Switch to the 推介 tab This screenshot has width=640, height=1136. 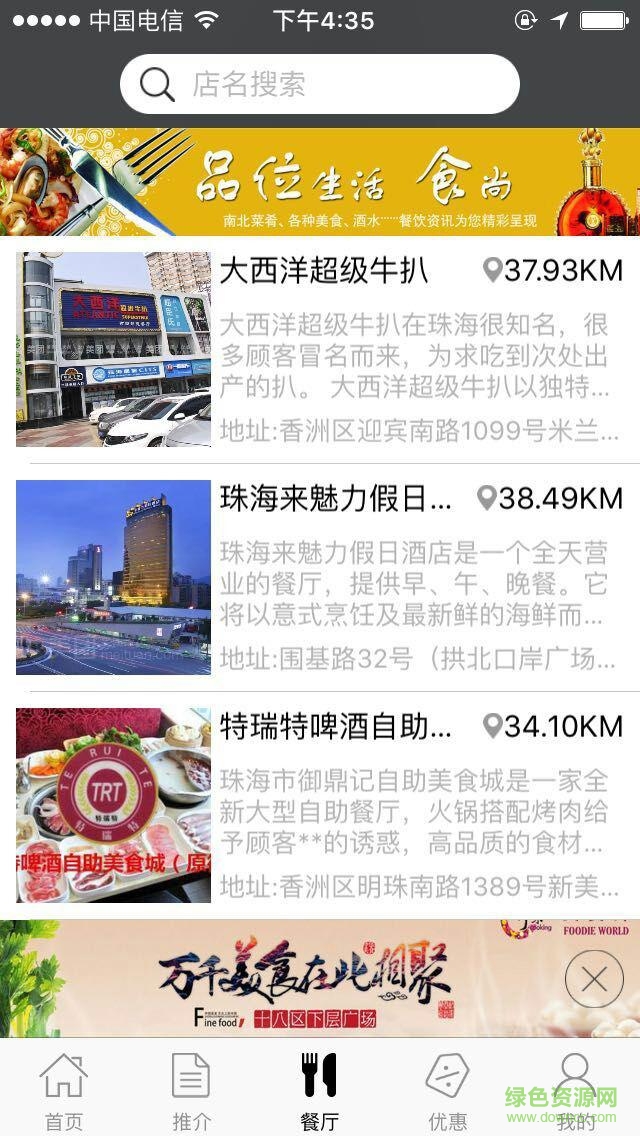(191, 1091)
